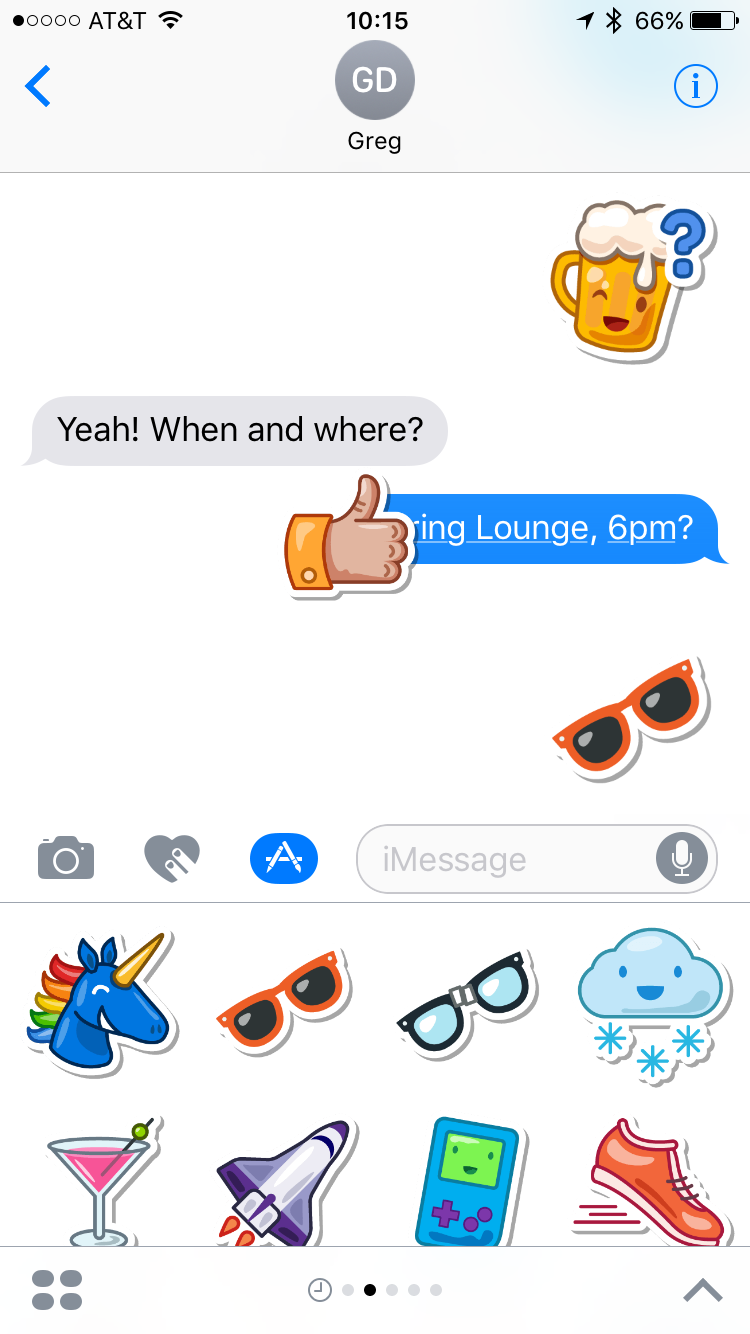Open the iMessage app drawer grid
Image resolution: width=750 pixels, height=1334 pixels.
pos(57,1290)
